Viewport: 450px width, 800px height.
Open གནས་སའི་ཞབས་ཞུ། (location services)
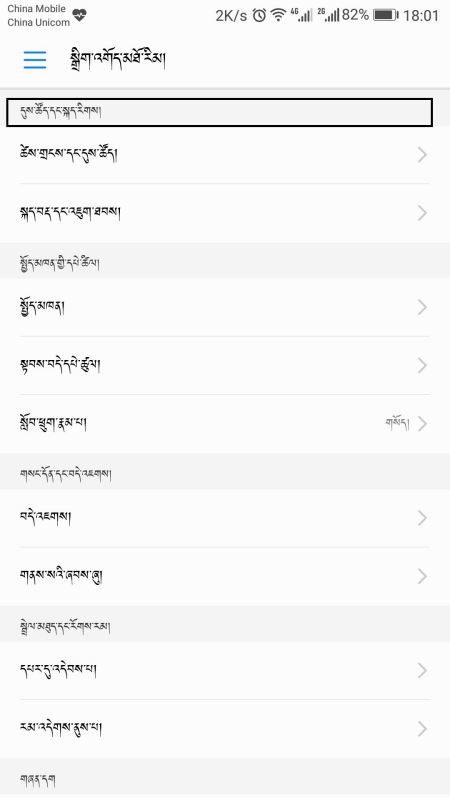coord(225,576)
